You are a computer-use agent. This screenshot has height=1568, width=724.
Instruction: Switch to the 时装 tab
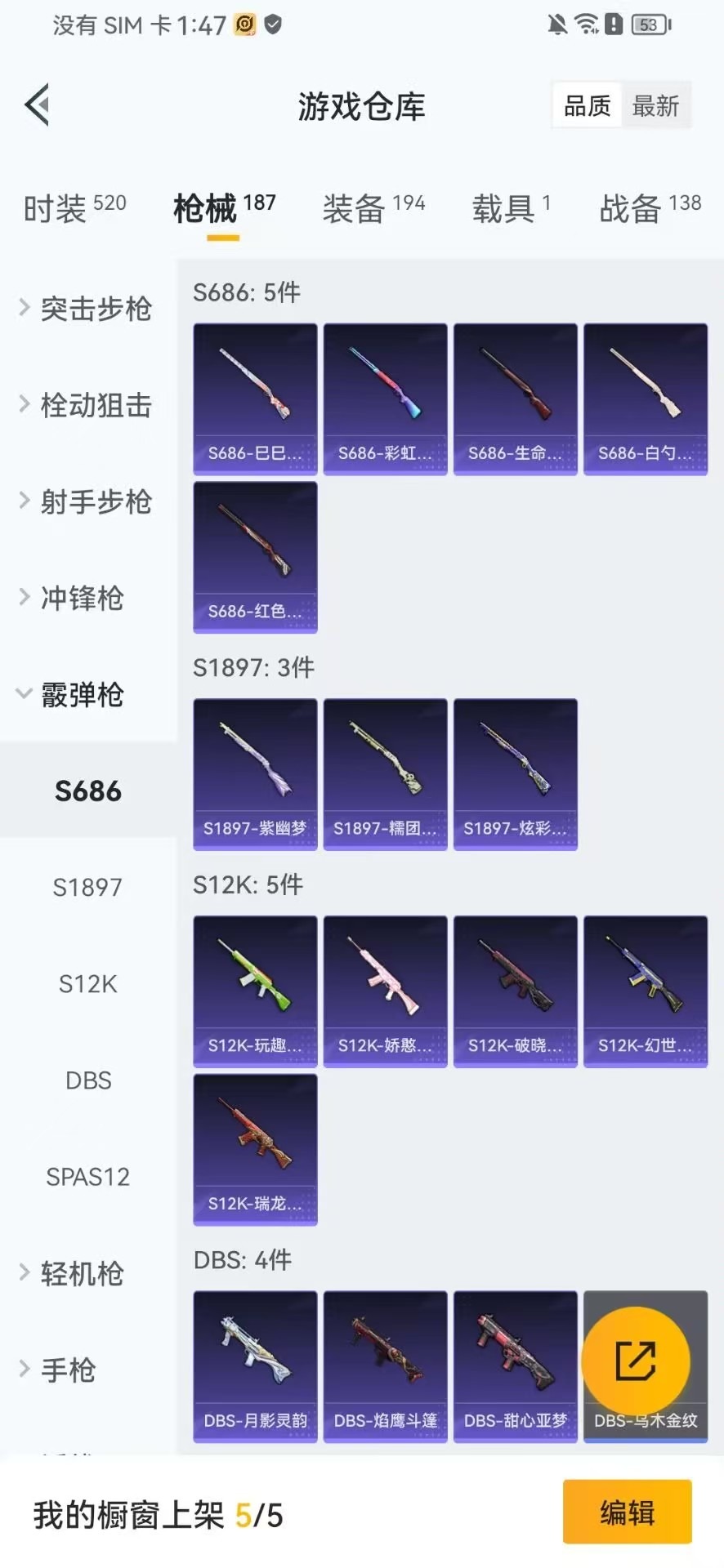[74, 208]
